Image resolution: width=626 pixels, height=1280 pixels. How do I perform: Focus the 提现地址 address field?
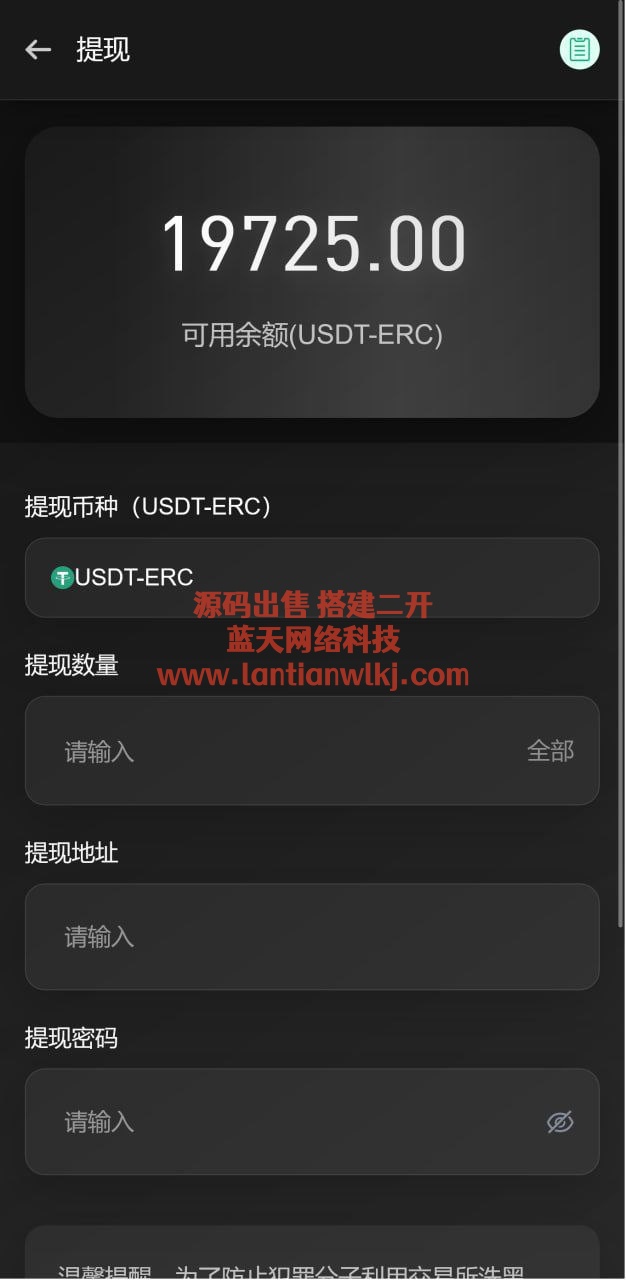(x=312, y=937)
